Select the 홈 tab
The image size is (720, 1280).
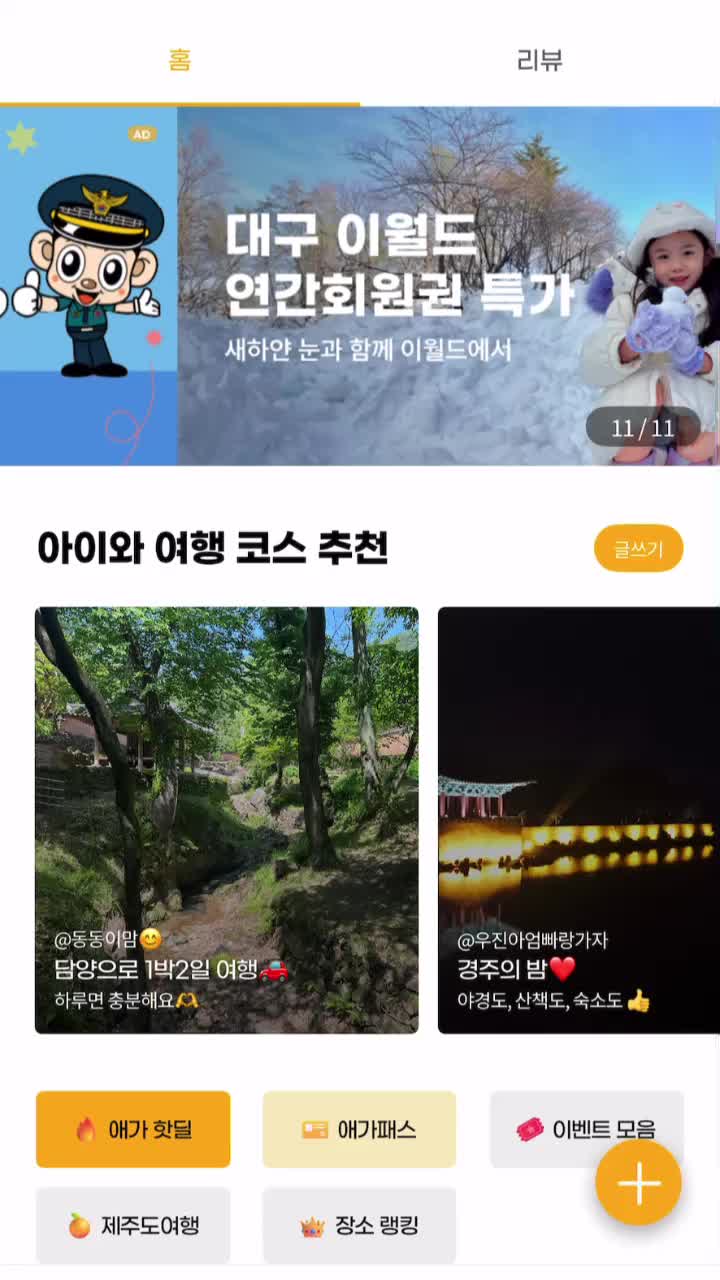click(x=180, y=61)
